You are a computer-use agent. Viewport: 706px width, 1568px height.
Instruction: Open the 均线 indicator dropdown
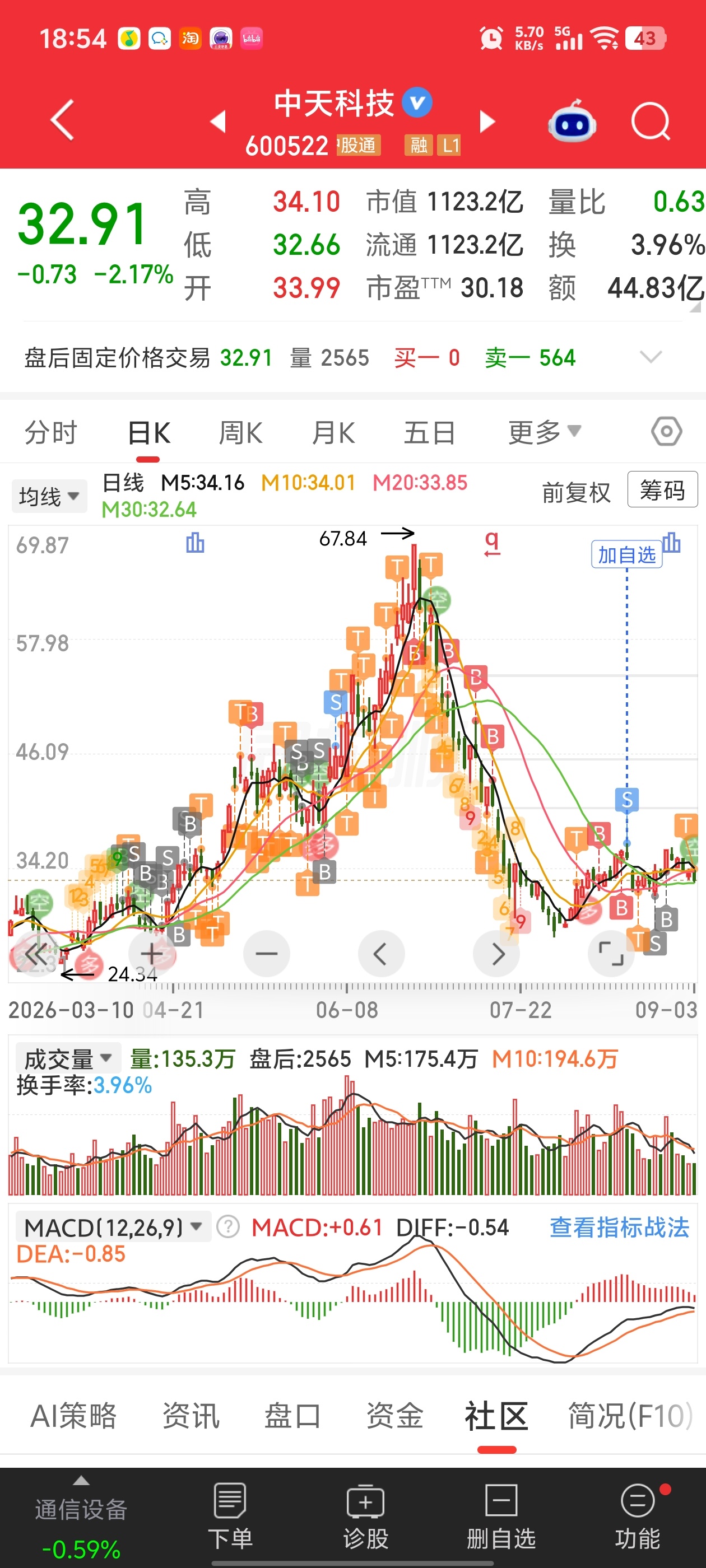[49, 496]
